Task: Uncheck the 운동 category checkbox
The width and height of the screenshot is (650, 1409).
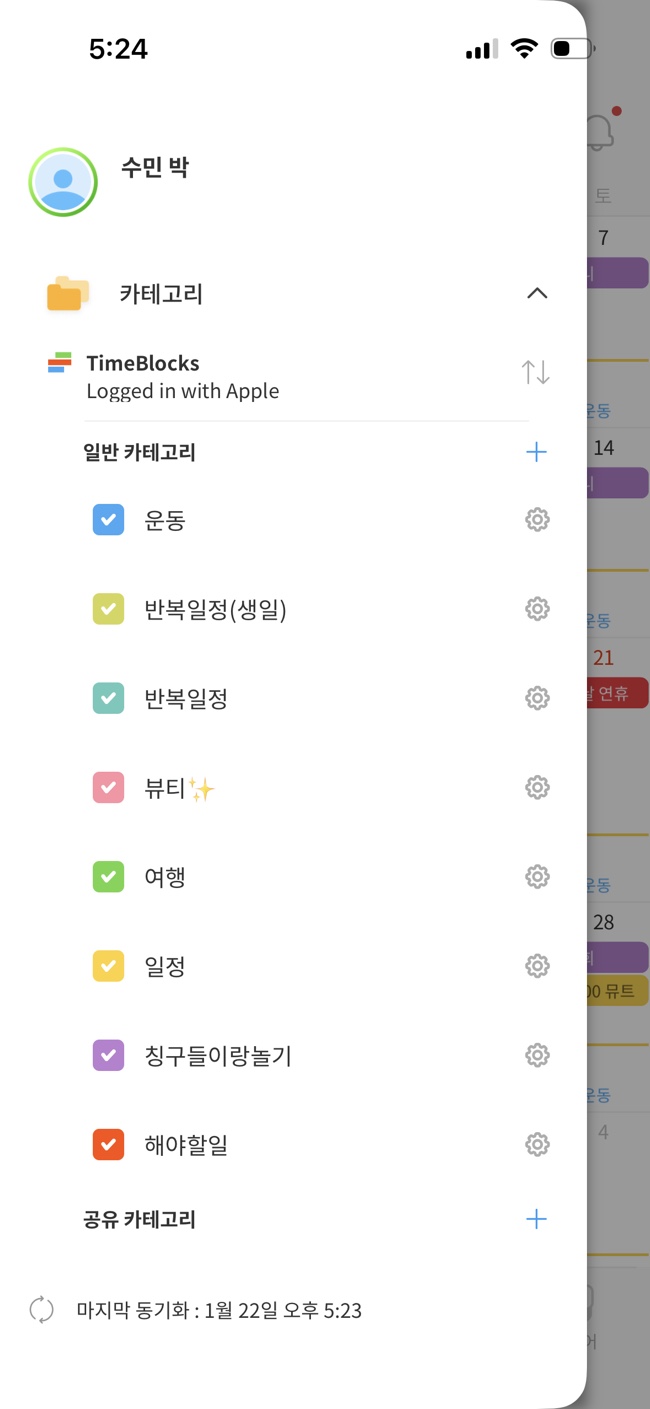Action: (108, 520)
